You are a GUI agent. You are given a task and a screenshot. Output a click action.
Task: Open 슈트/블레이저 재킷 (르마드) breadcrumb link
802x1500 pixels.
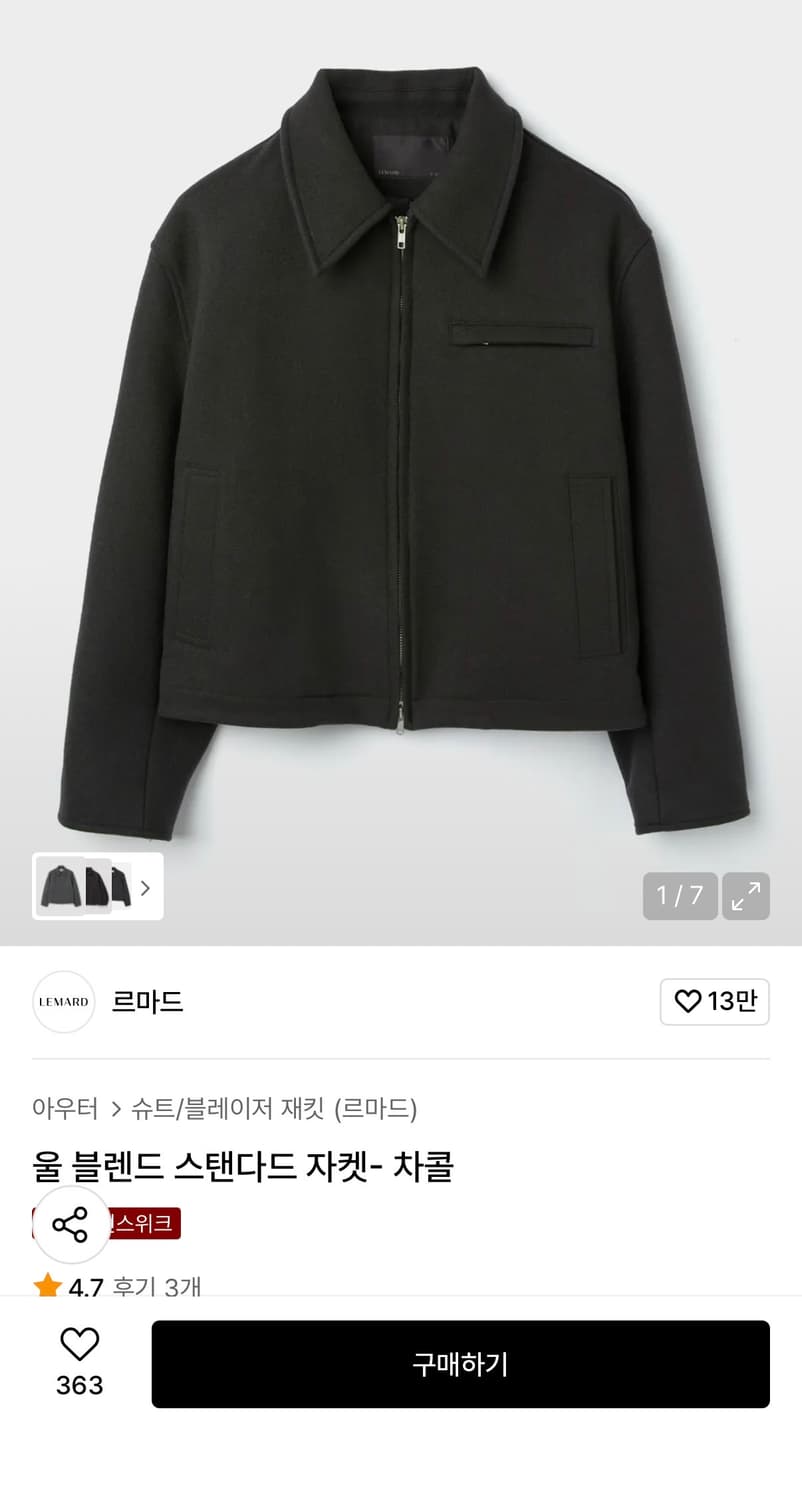275,1108
